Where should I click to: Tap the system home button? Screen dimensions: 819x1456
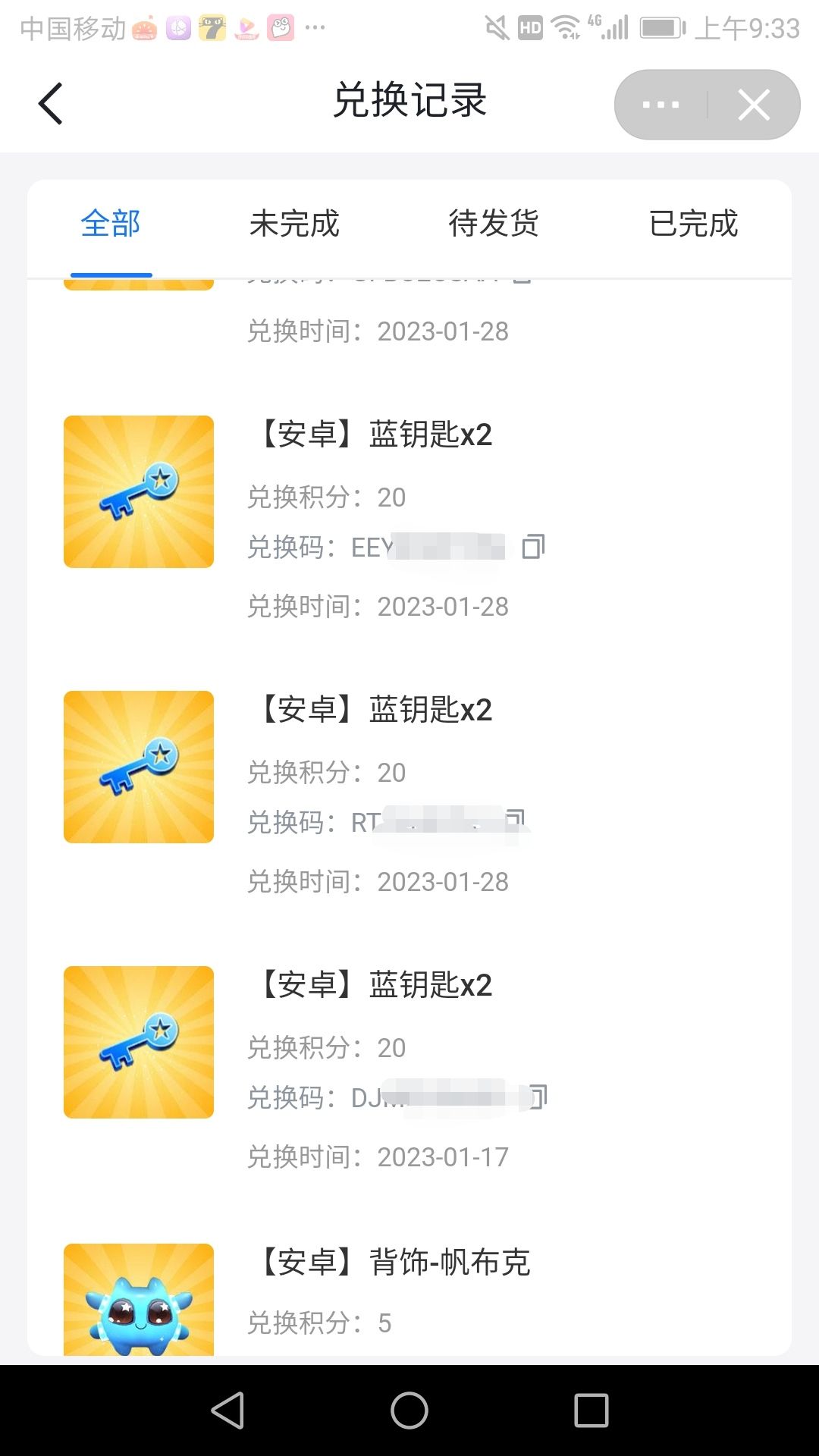coord(409,1410)
